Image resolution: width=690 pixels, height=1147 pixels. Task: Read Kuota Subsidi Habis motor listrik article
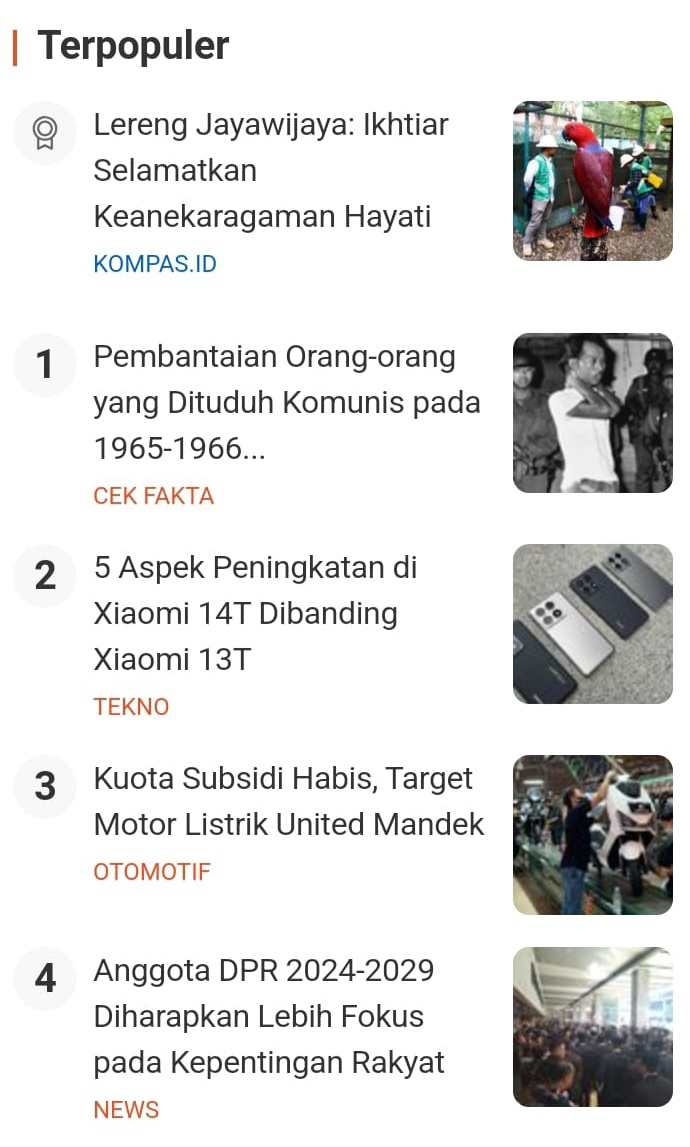point(288,801)
